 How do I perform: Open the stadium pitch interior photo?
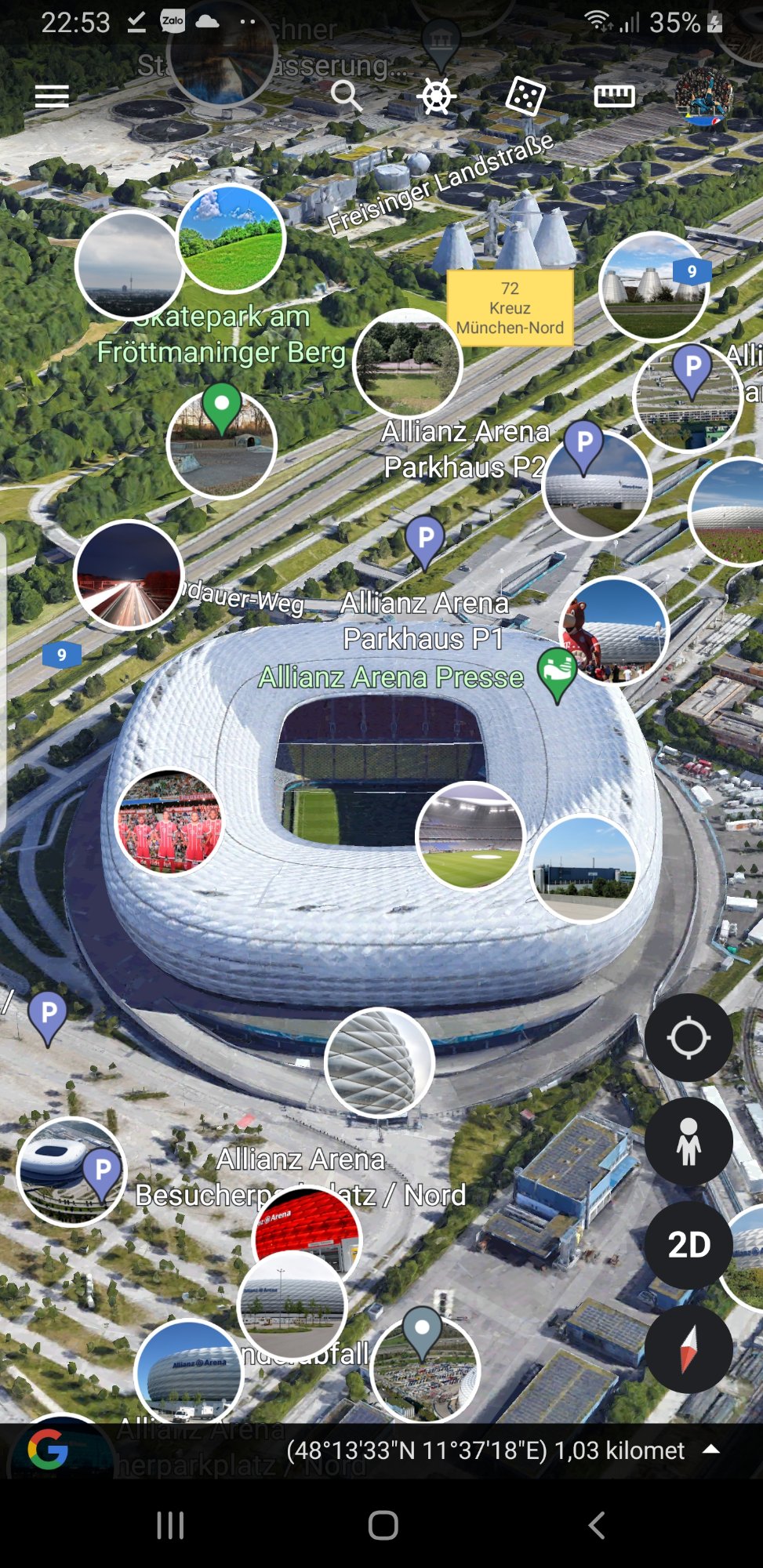(x=471, y=836)
